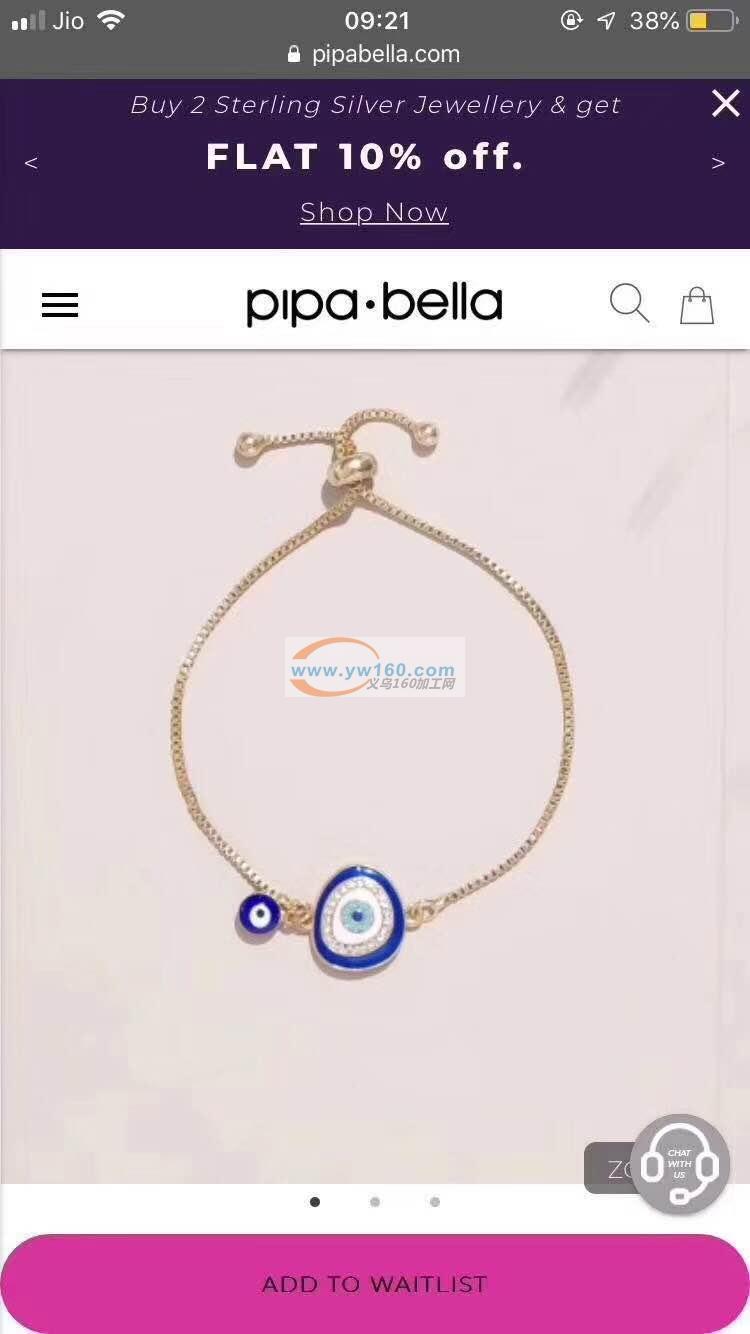750x1334 pixels.
Task: Start a Chat With Us session
Action: (680, 1165)
